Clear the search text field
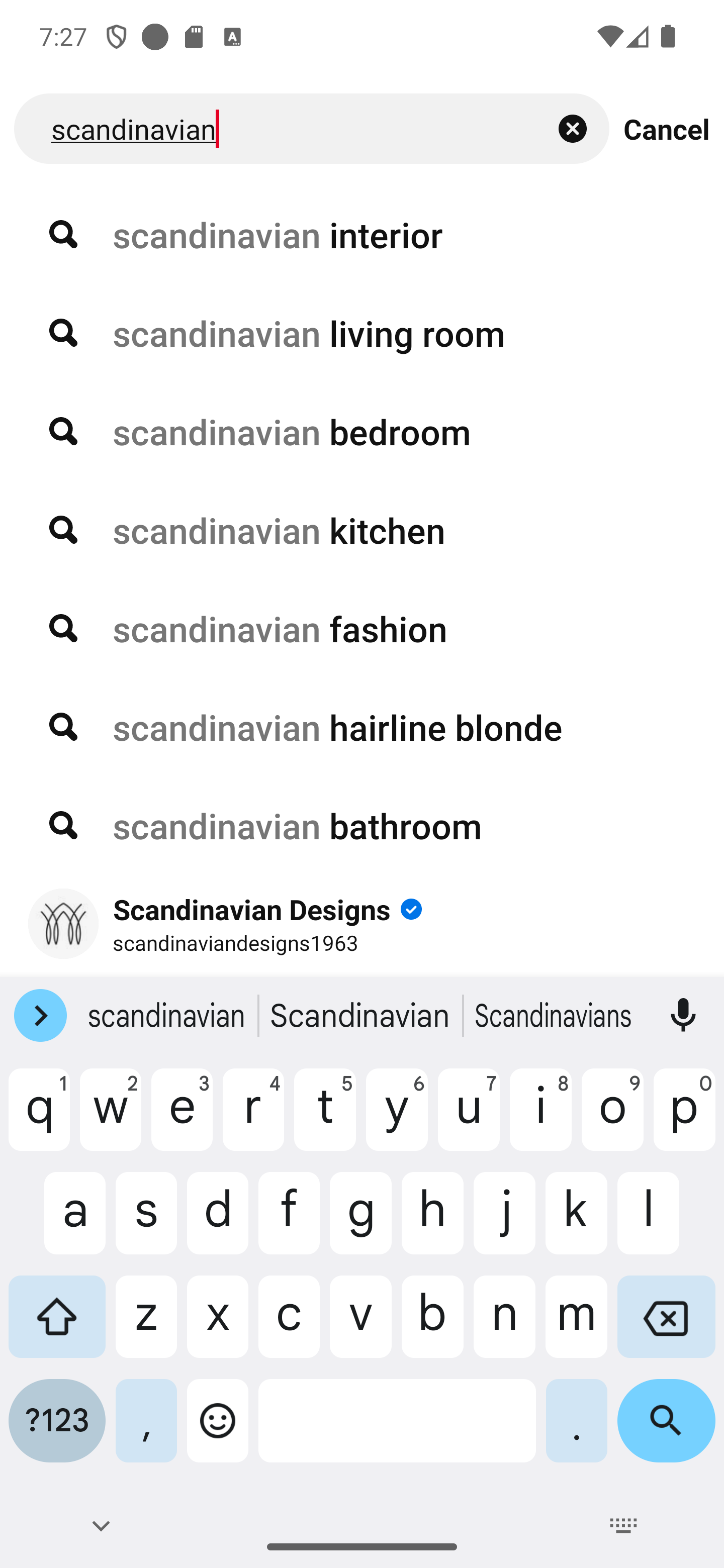 point(572,129)
